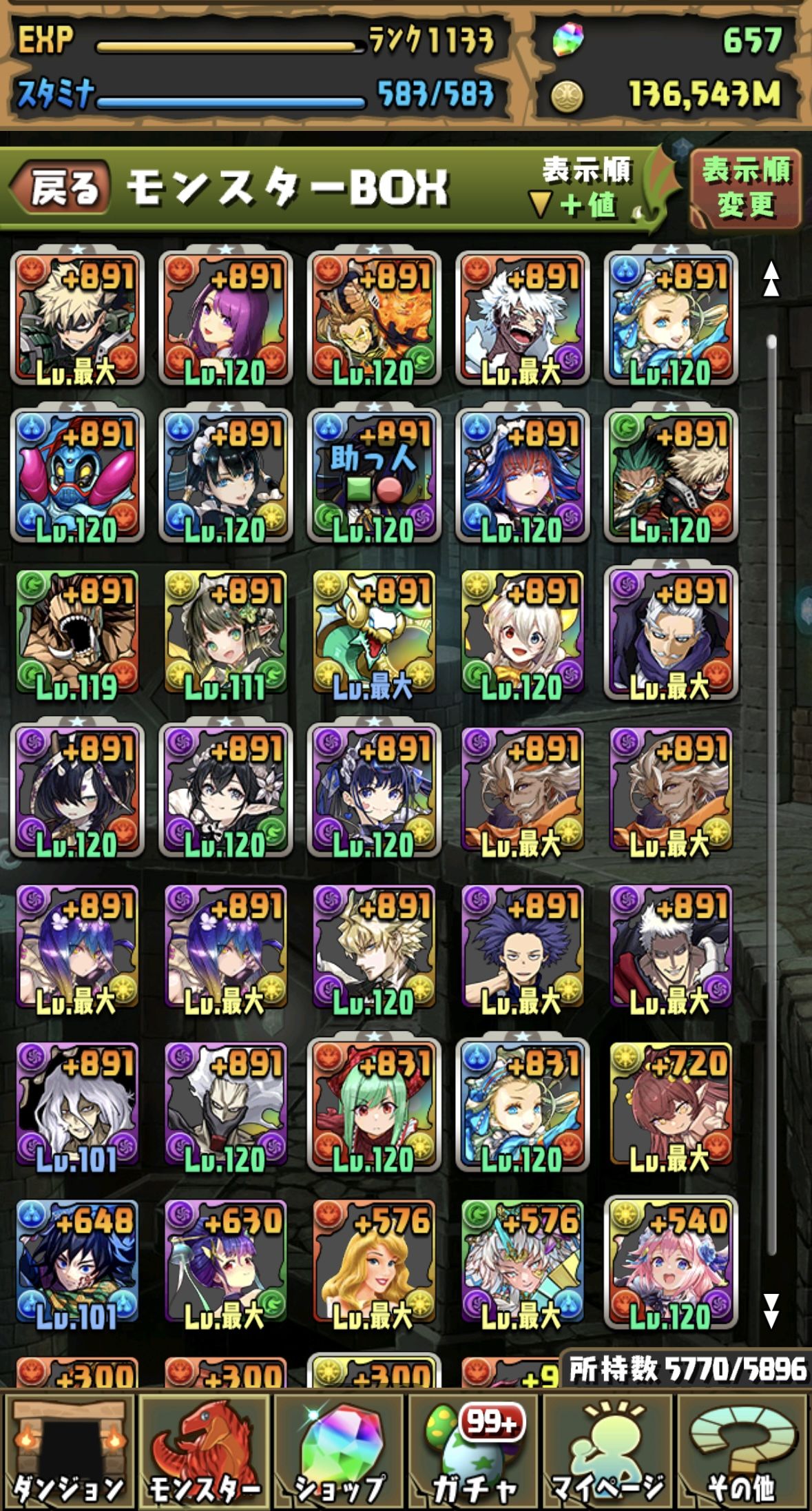Go to the マイページ tab
The height and width of the screenshot is (1511, 812).
609,1450
